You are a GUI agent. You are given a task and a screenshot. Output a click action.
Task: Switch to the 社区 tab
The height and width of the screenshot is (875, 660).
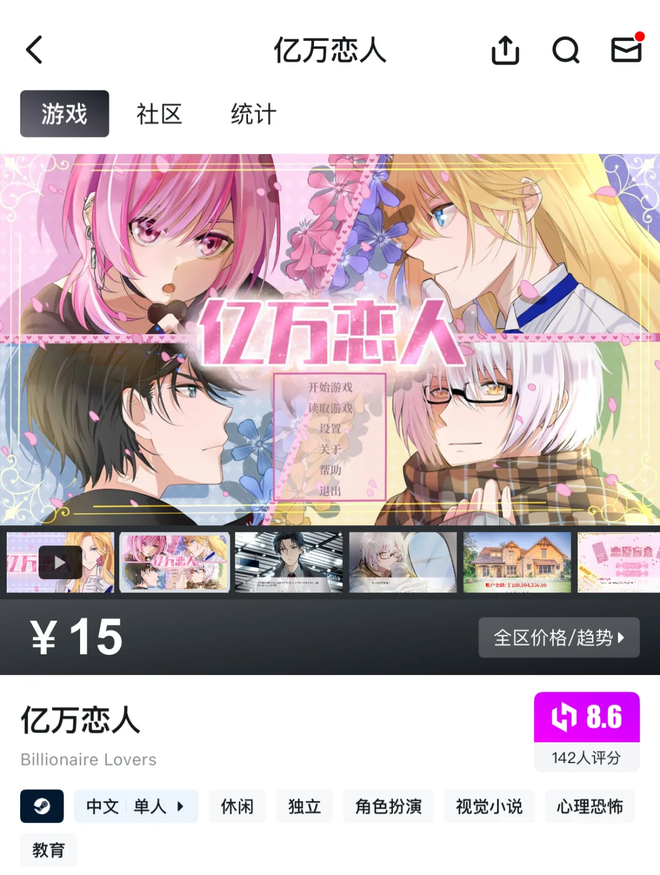159,114
